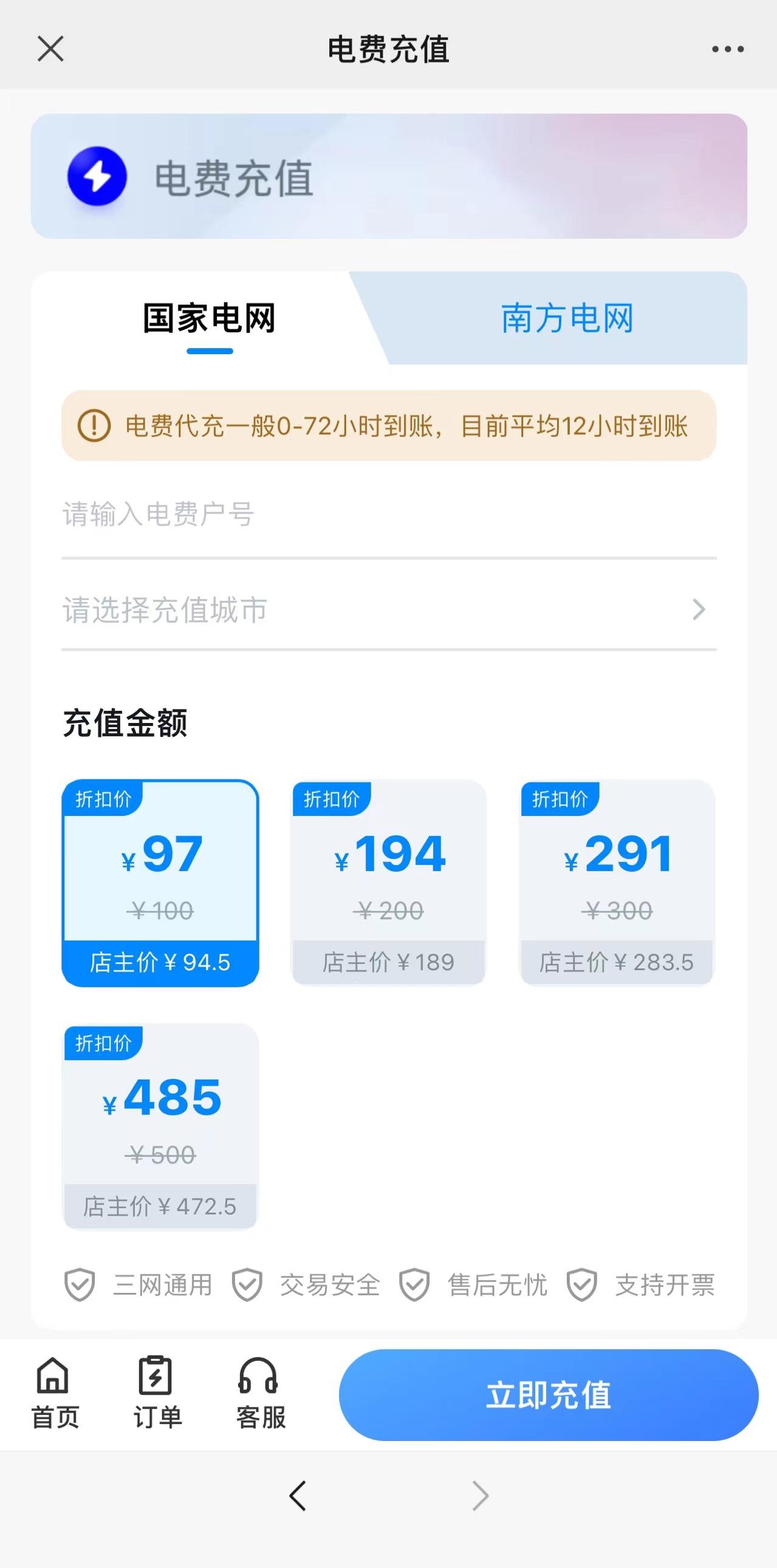Switch to the 南方电网 tab

pyautogui.click(x=566, y=318)
